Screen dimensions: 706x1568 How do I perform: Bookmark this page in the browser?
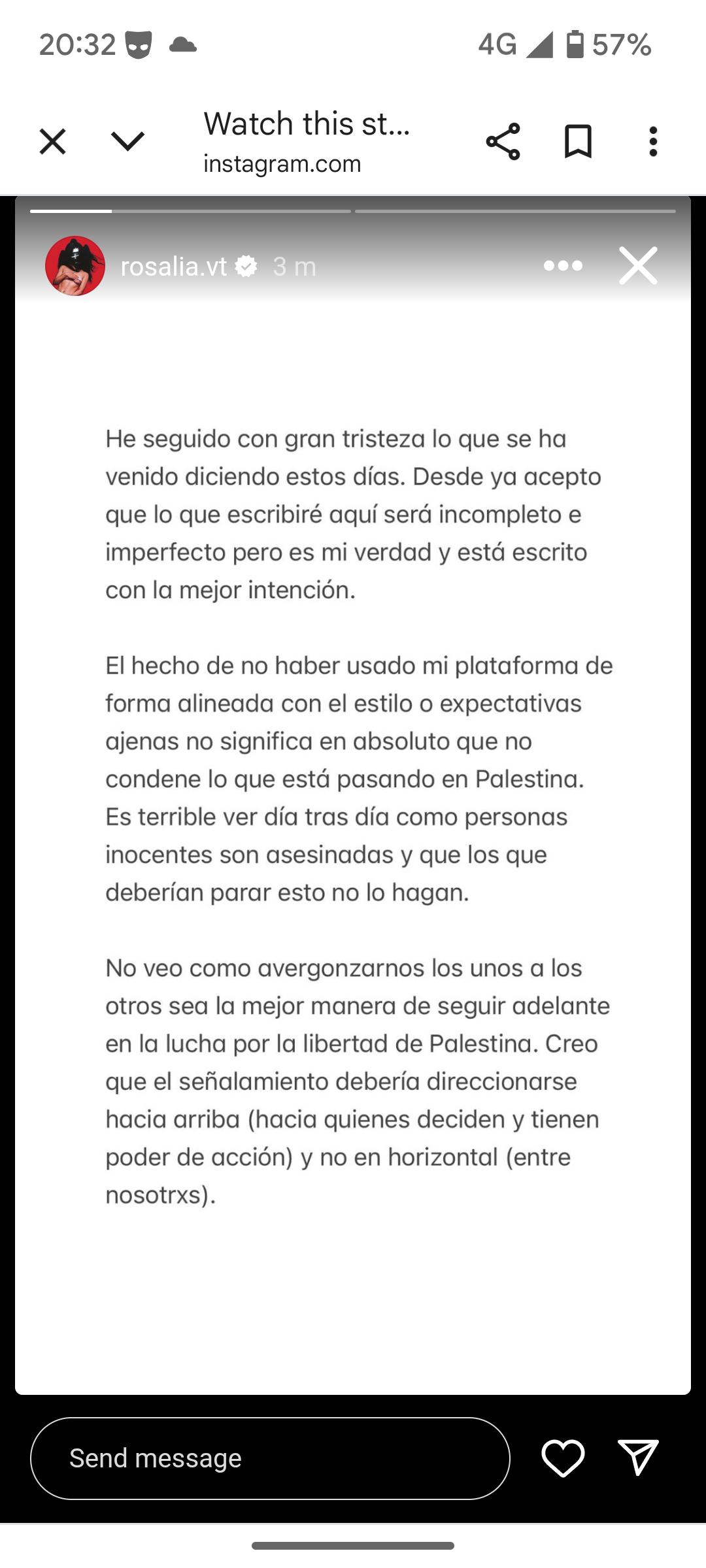pos(578,141)
